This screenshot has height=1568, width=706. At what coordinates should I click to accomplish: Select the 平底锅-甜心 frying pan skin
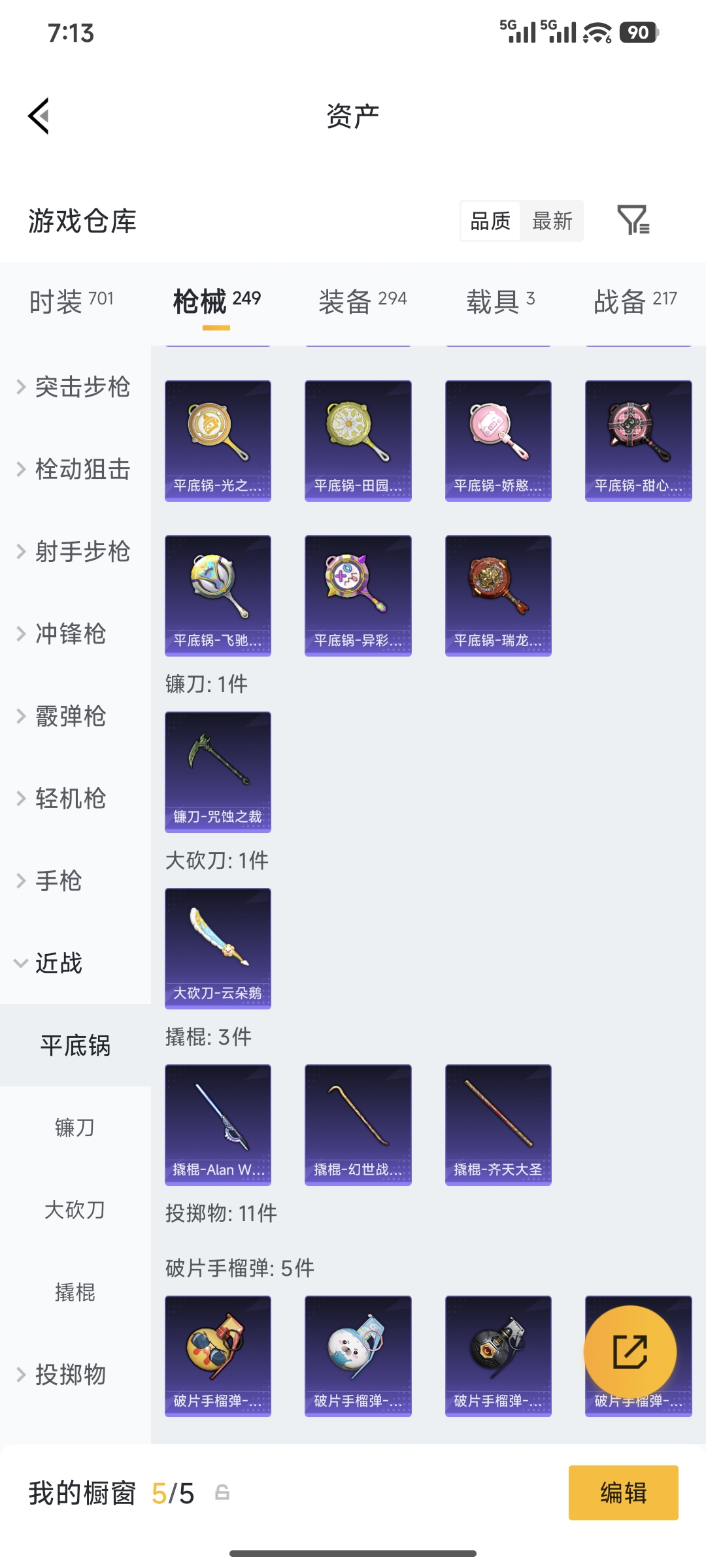click(637, 439)
